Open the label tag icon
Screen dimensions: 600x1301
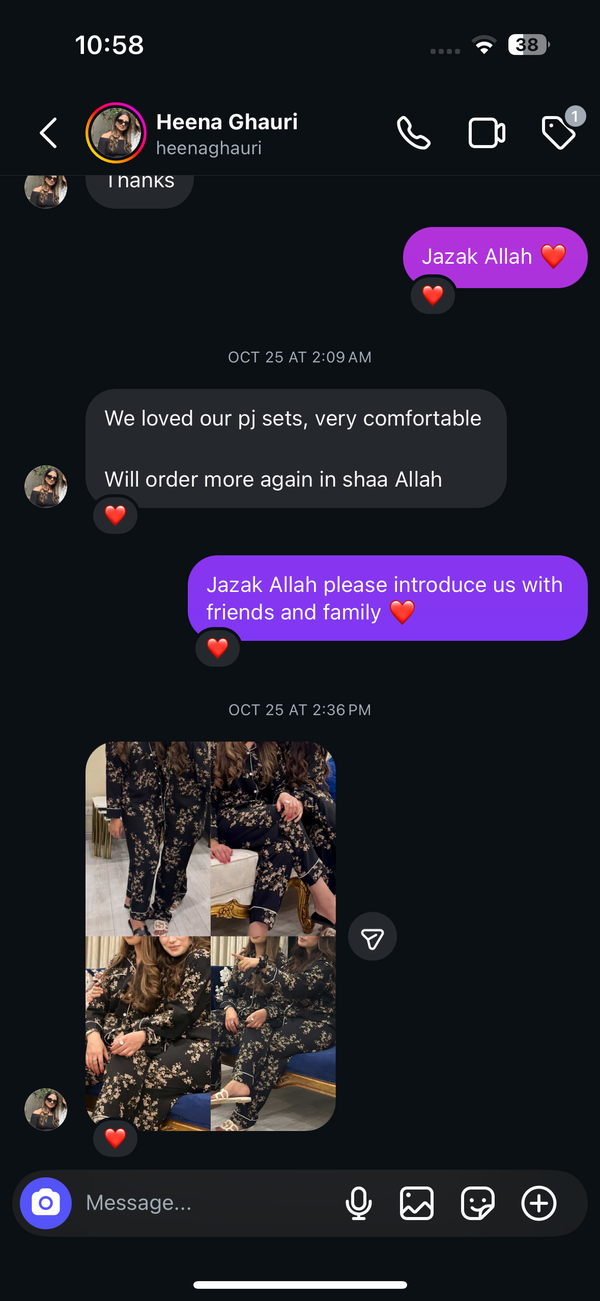558,132
